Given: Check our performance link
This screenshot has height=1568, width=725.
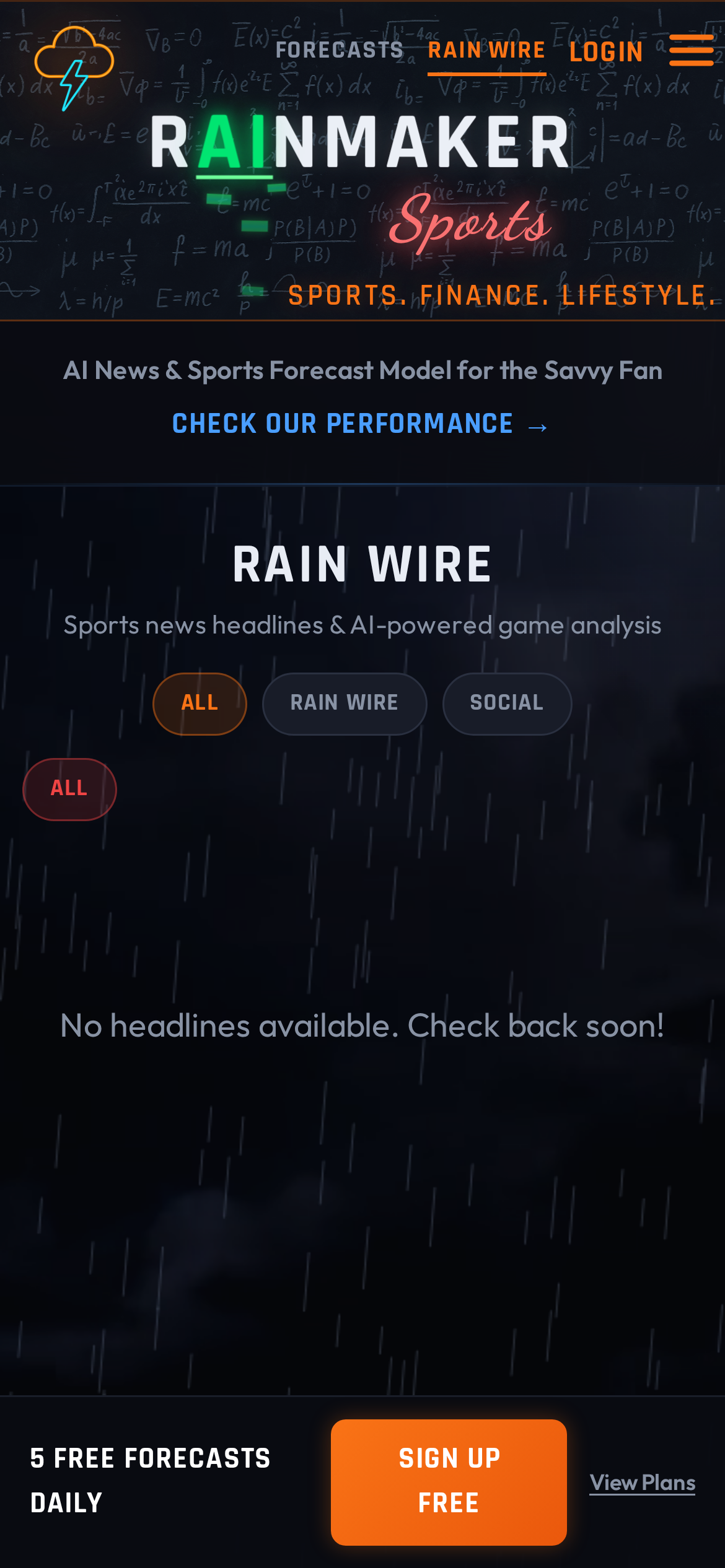Looking at the screenshot, I should click(359, 424).
